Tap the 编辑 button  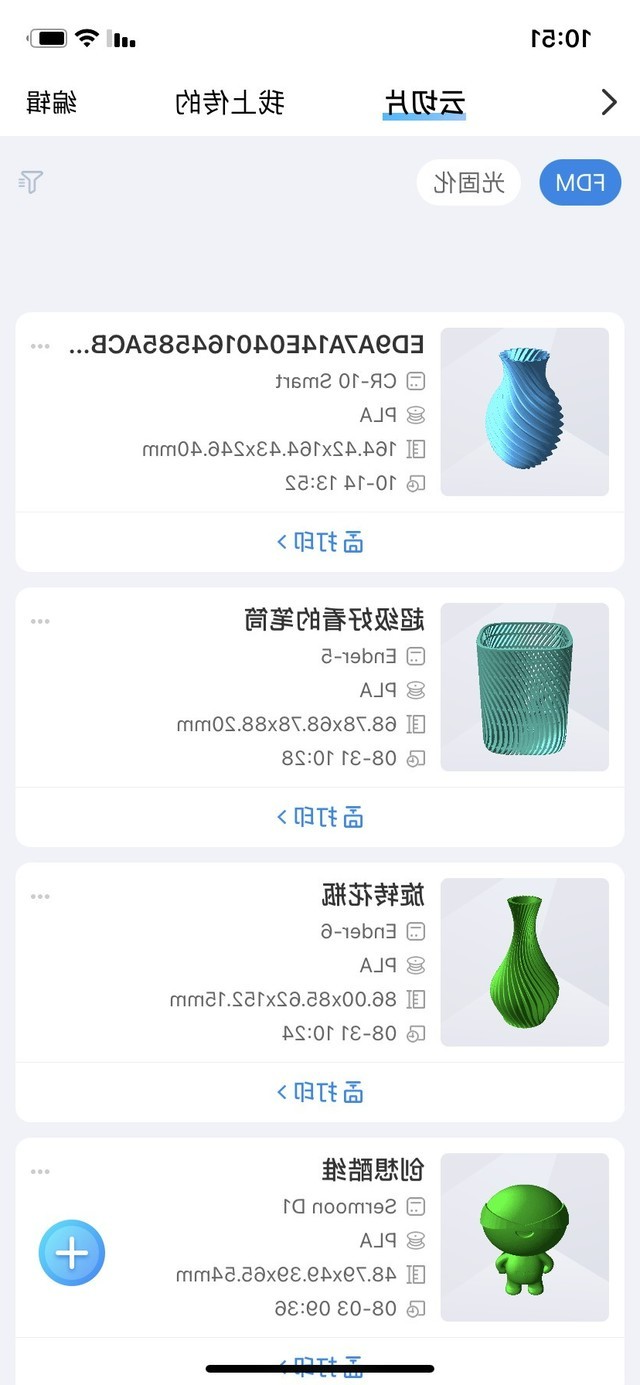click(52, 102)
